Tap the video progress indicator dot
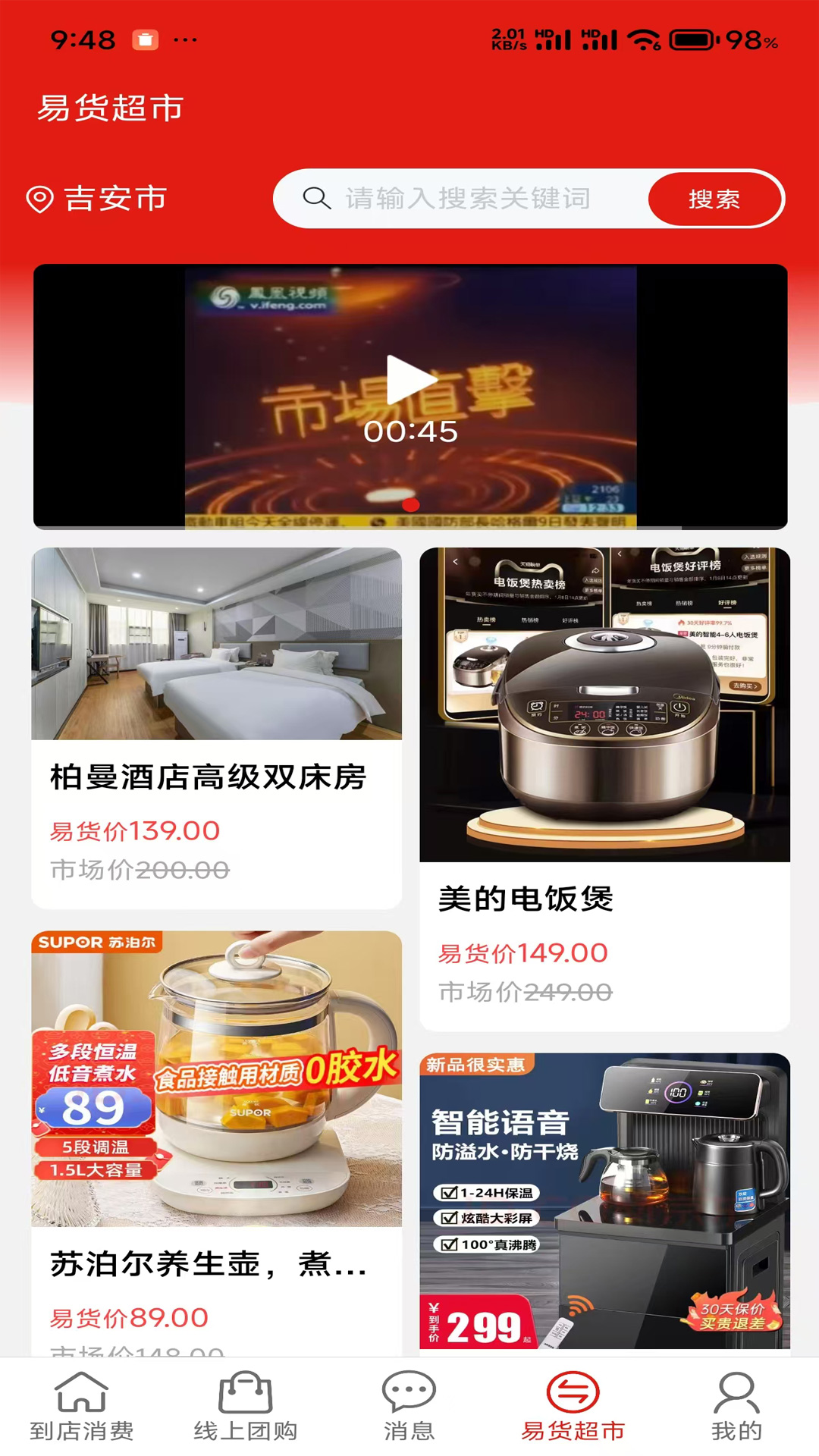The image size is (819, 1456). click(409, 502)
